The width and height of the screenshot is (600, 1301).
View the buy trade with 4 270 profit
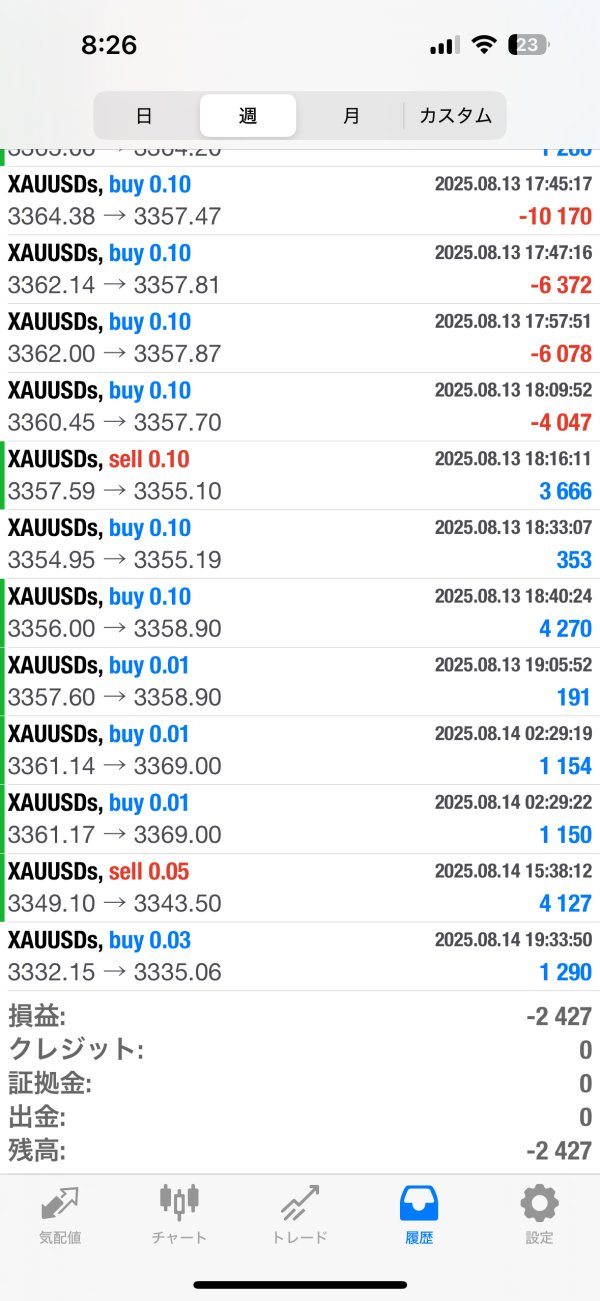[x=300, y=613]
